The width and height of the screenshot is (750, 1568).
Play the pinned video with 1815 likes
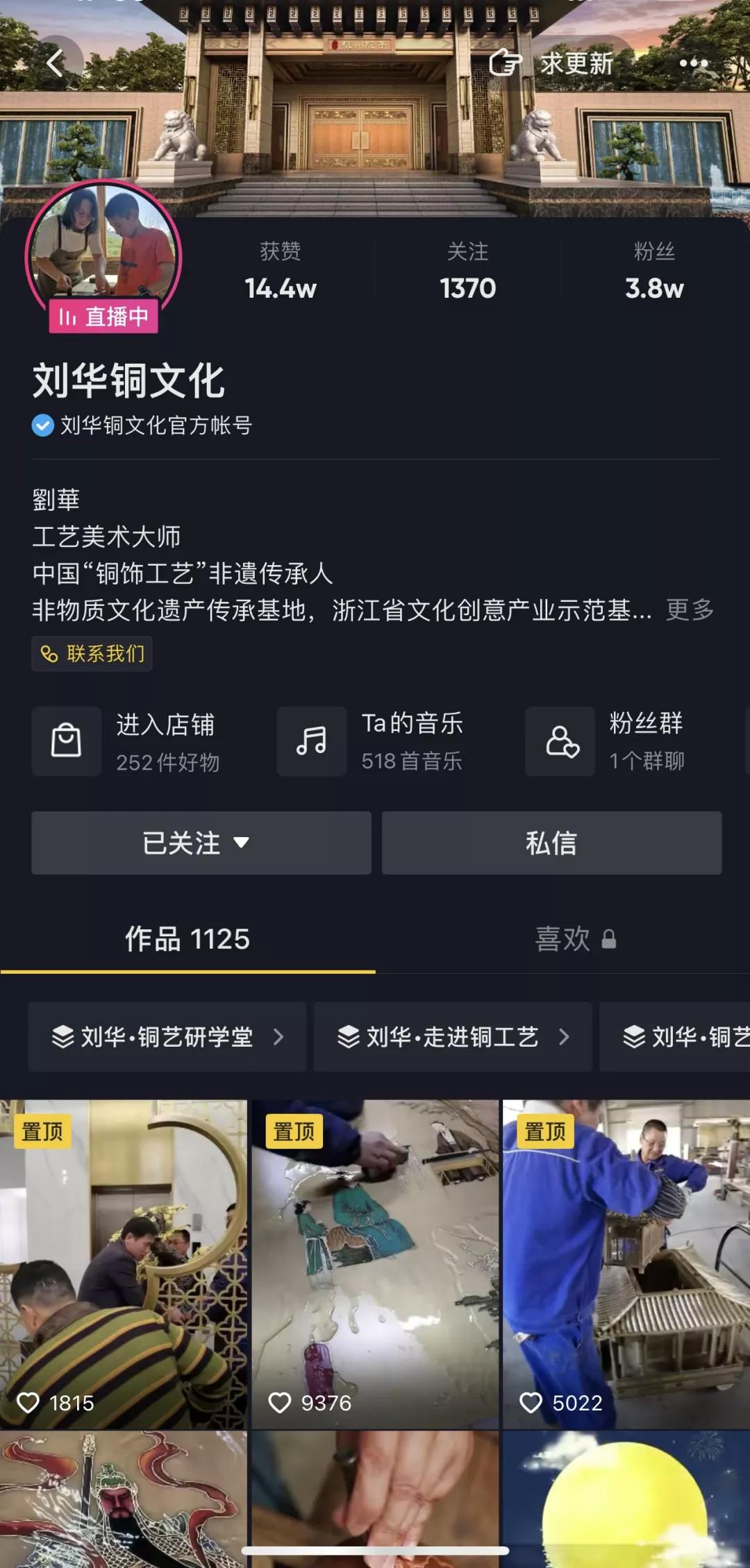[124, 1263]
